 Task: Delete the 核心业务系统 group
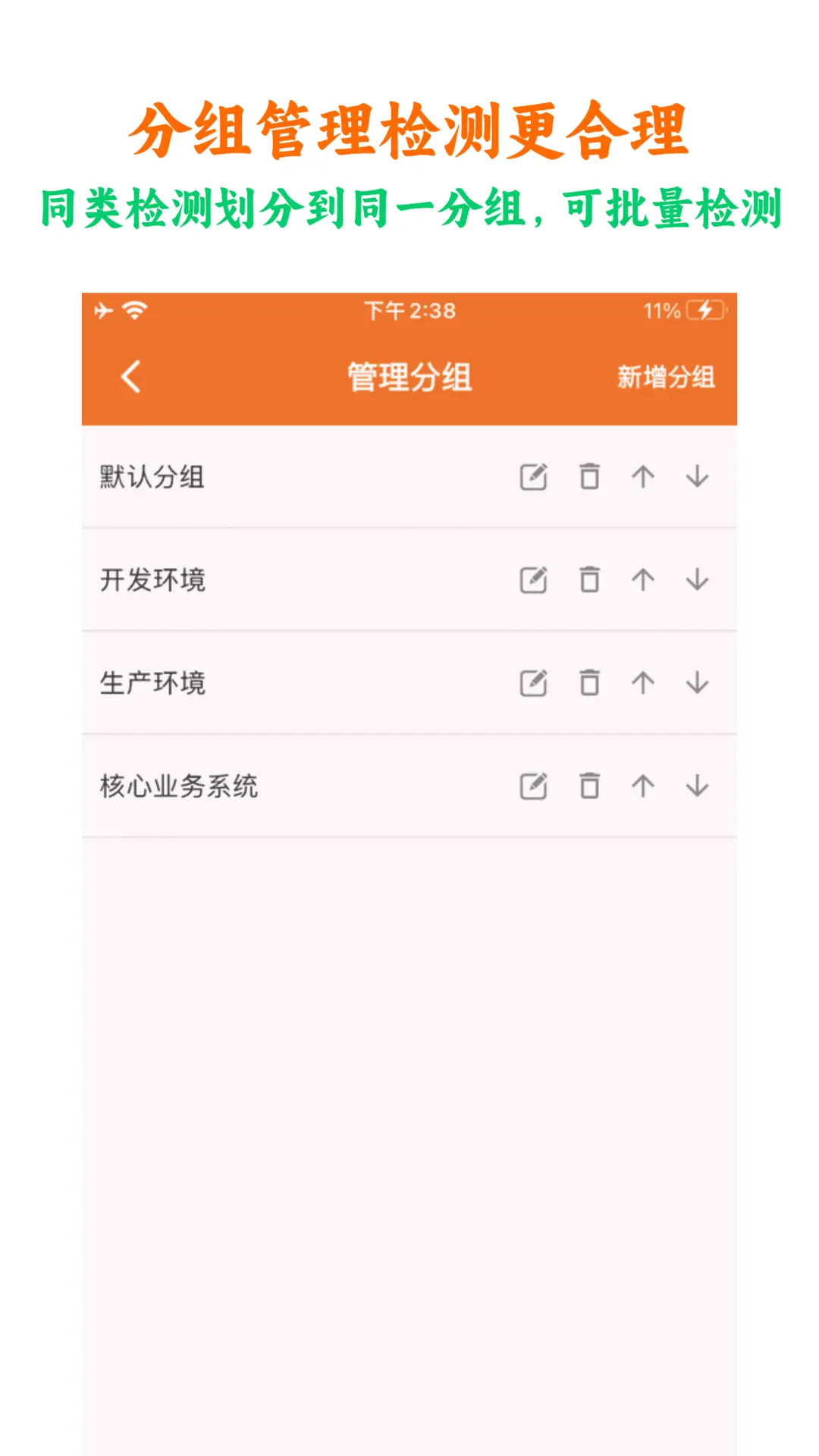point(588,786)
